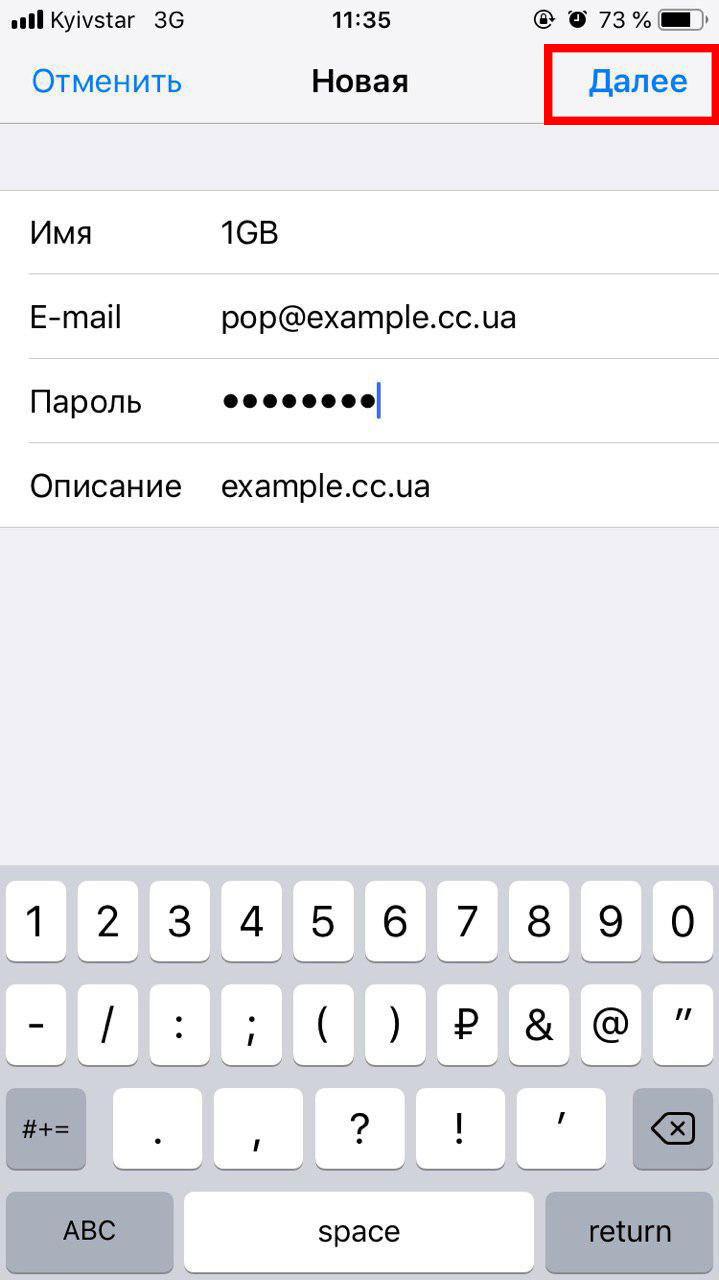Tap Далее to continue setup
The height and width of the screenshot is (1280, 719).
[638, 81]
